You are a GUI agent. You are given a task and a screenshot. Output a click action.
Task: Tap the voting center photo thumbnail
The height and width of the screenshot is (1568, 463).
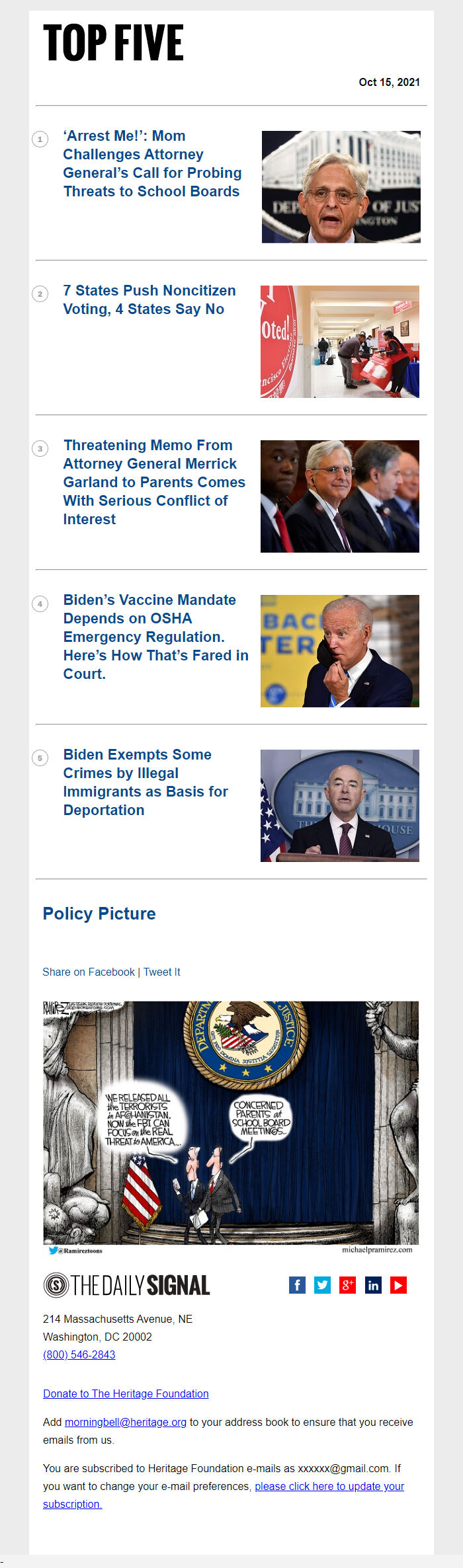(x=339, y=342)
